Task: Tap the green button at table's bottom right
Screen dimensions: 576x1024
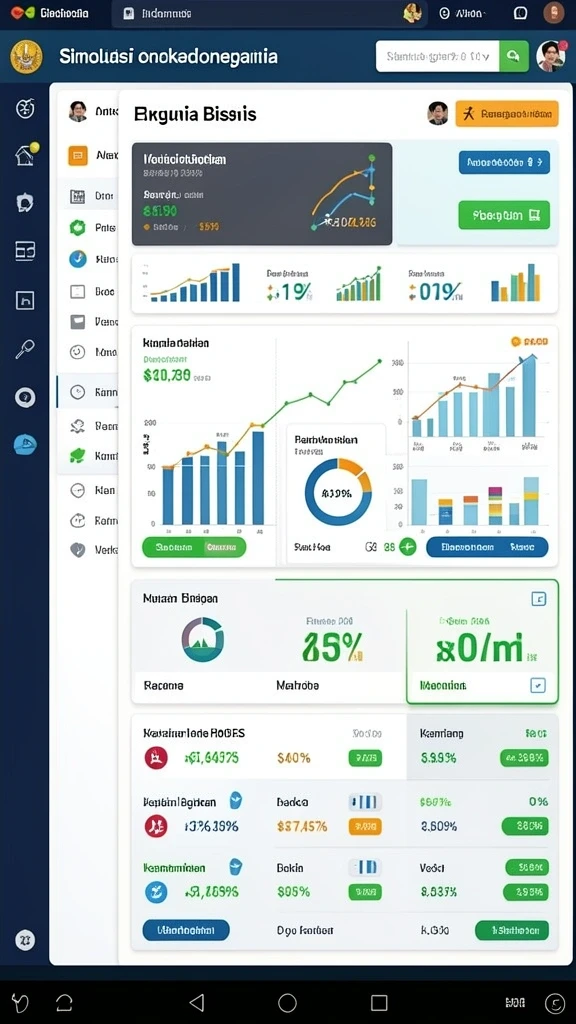Action: click(512, 930)
